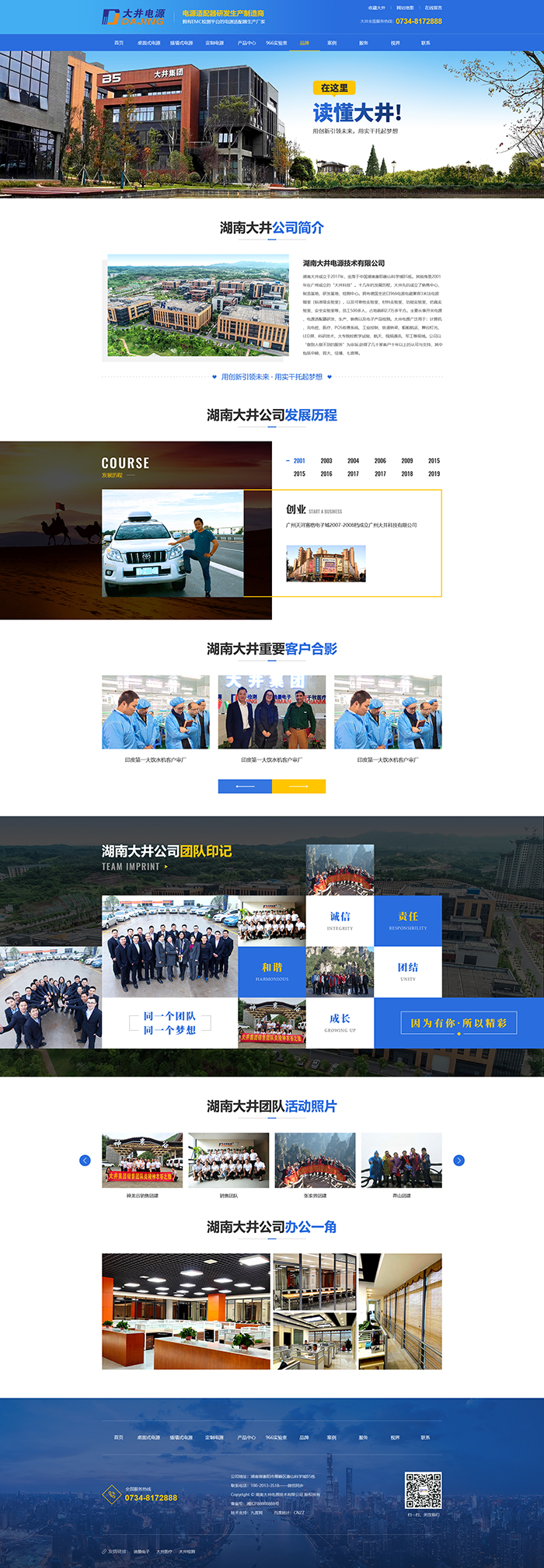Image resolution: width=544 pixels, height=1568 pixels.
Task: Open the 在线留言 header link
Action: click(x=433, y=8)
